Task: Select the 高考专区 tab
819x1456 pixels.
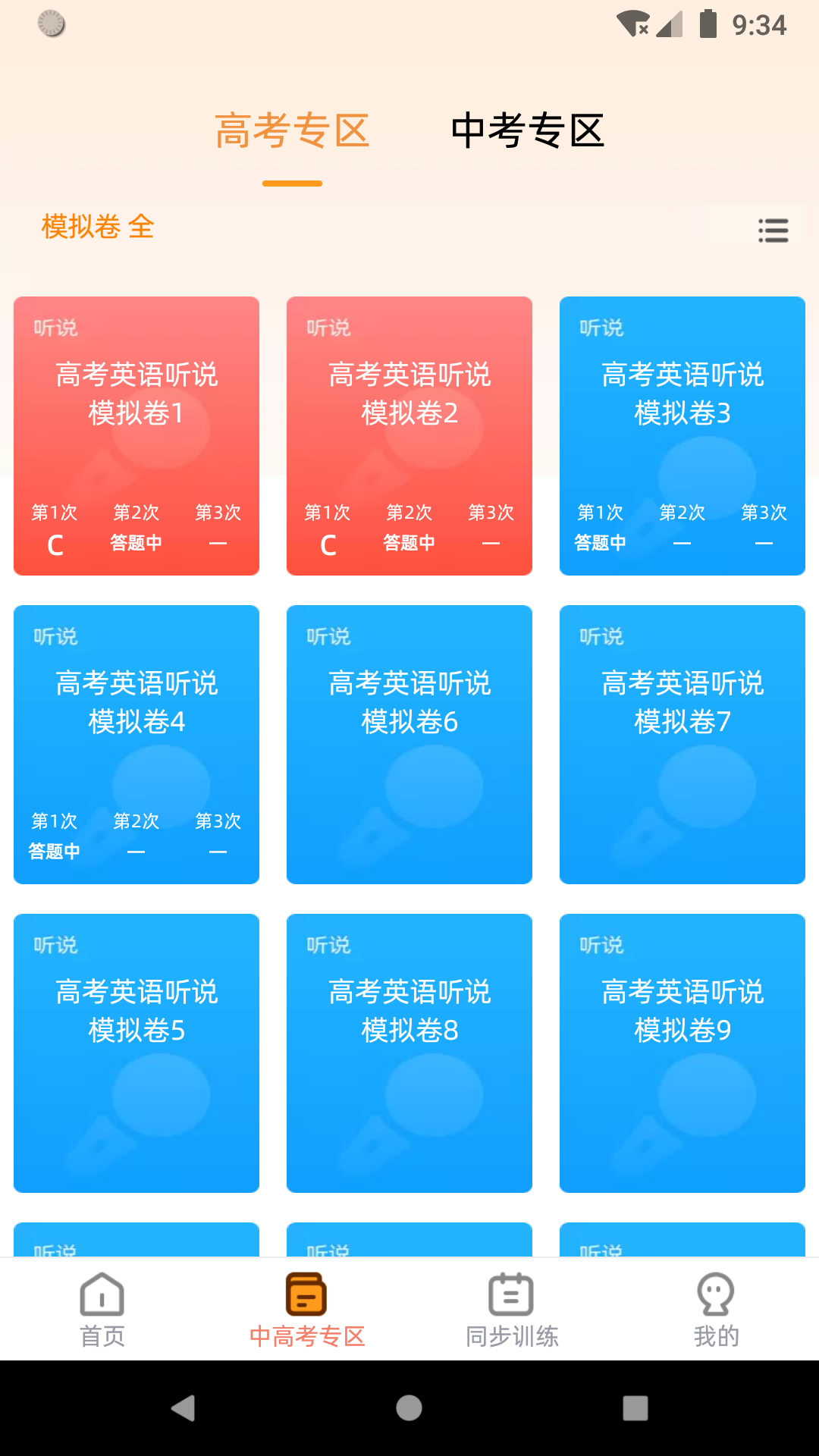Action: point(292,130)
